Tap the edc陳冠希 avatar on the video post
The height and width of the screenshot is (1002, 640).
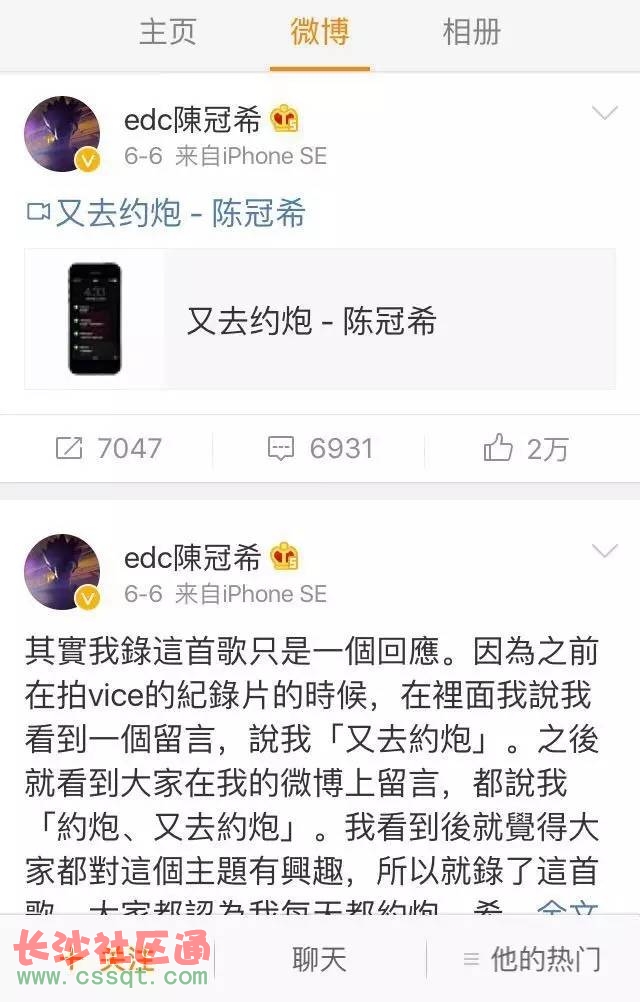(62, 135)
